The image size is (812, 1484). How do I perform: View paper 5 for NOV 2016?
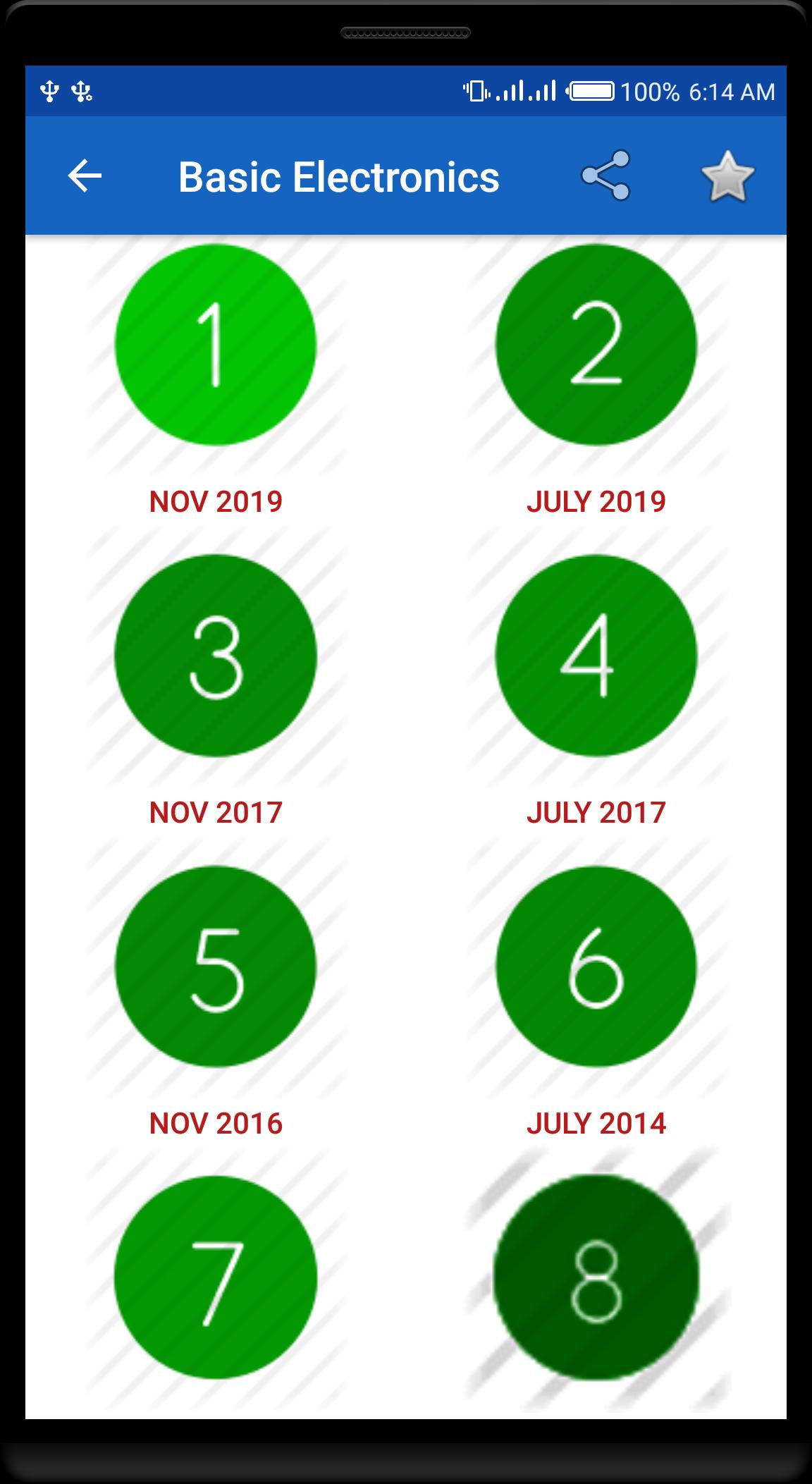[x=216, y=967]
